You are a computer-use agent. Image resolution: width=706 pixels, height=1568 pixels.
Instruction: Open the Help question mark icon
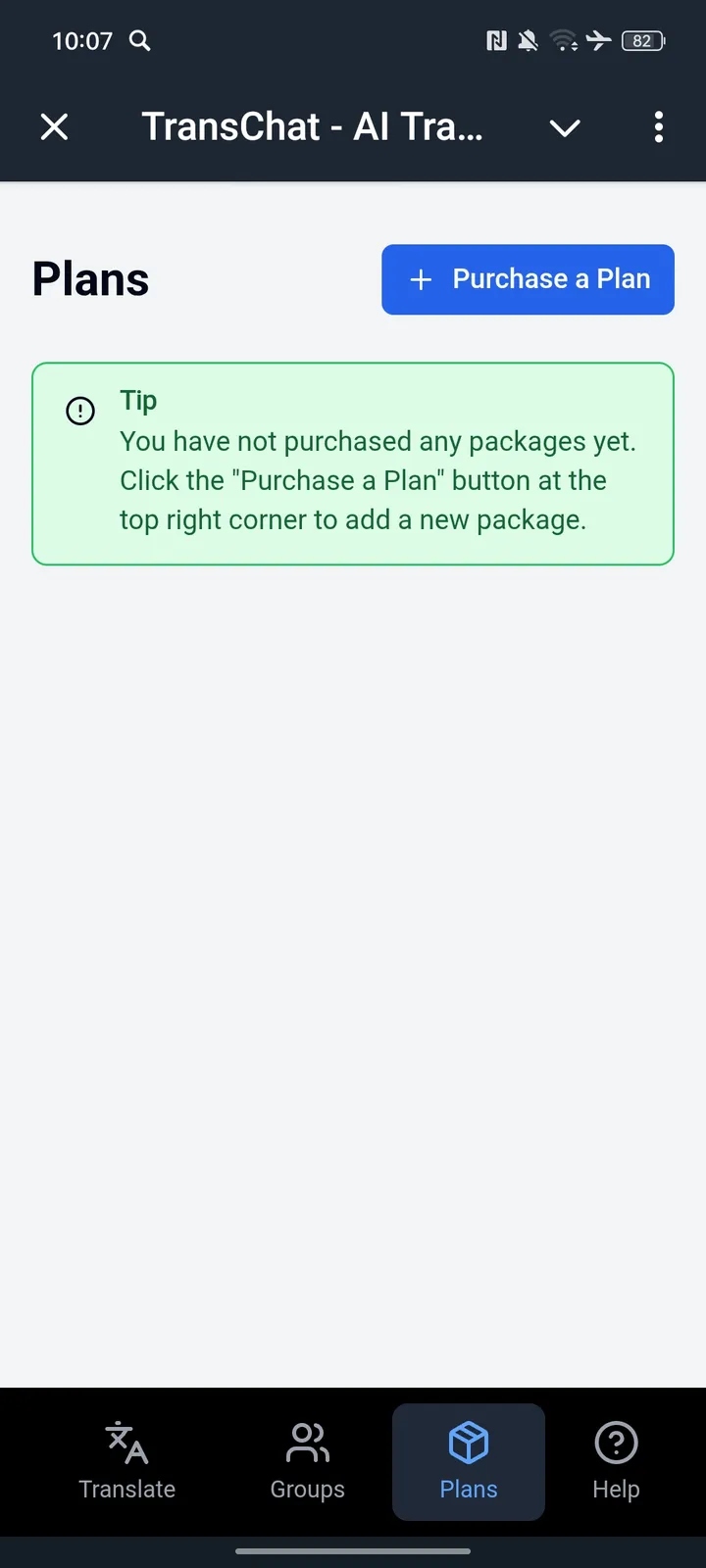pos(615,1443)
